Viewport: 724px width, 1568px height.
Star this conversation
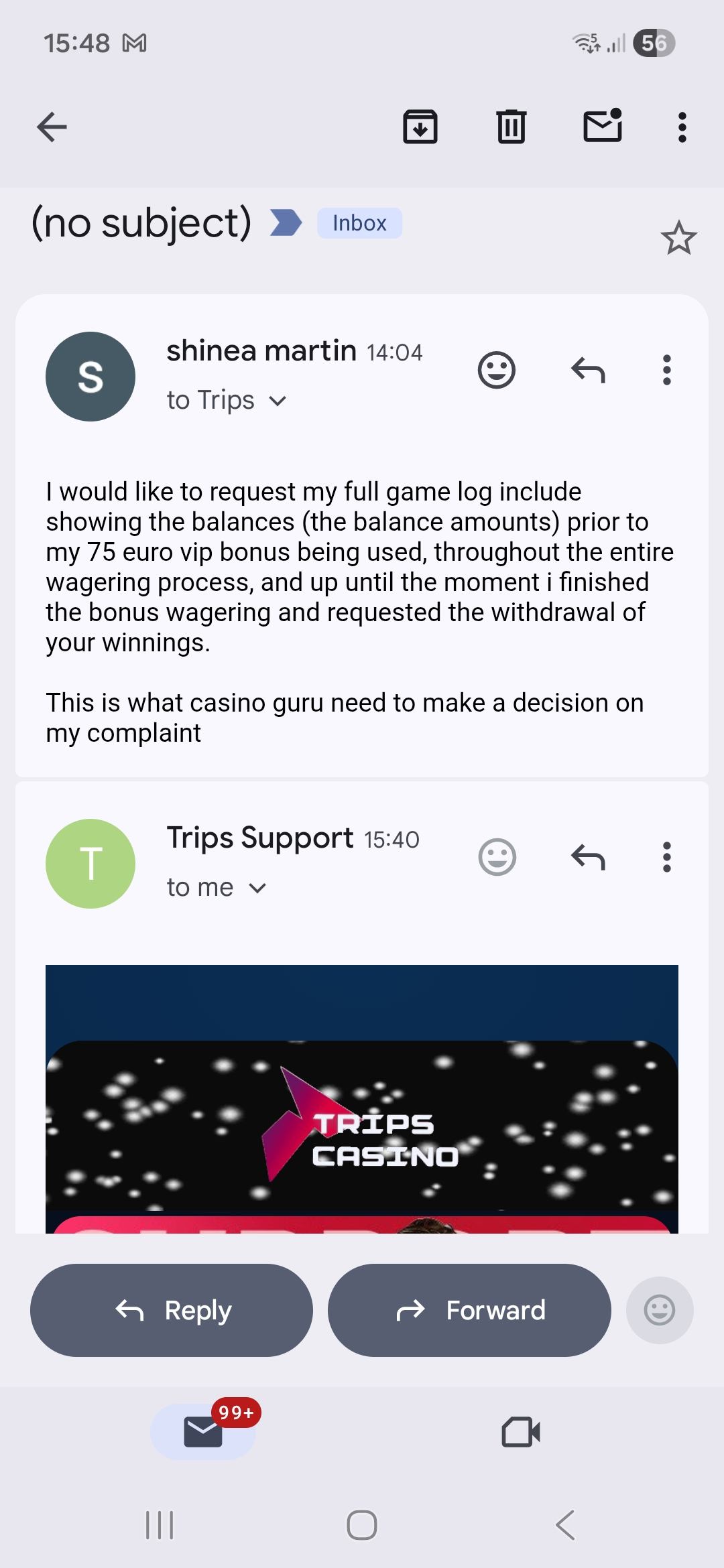pos(678,238)
